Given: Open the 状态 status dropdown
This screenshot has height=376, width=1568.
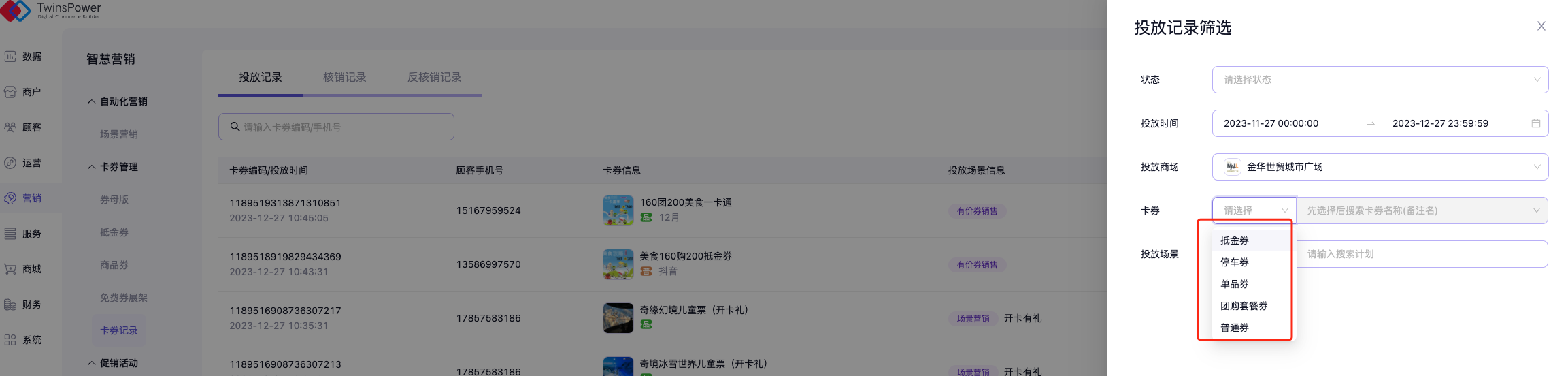Looking at the screenshot, I should pos(1380,80).
